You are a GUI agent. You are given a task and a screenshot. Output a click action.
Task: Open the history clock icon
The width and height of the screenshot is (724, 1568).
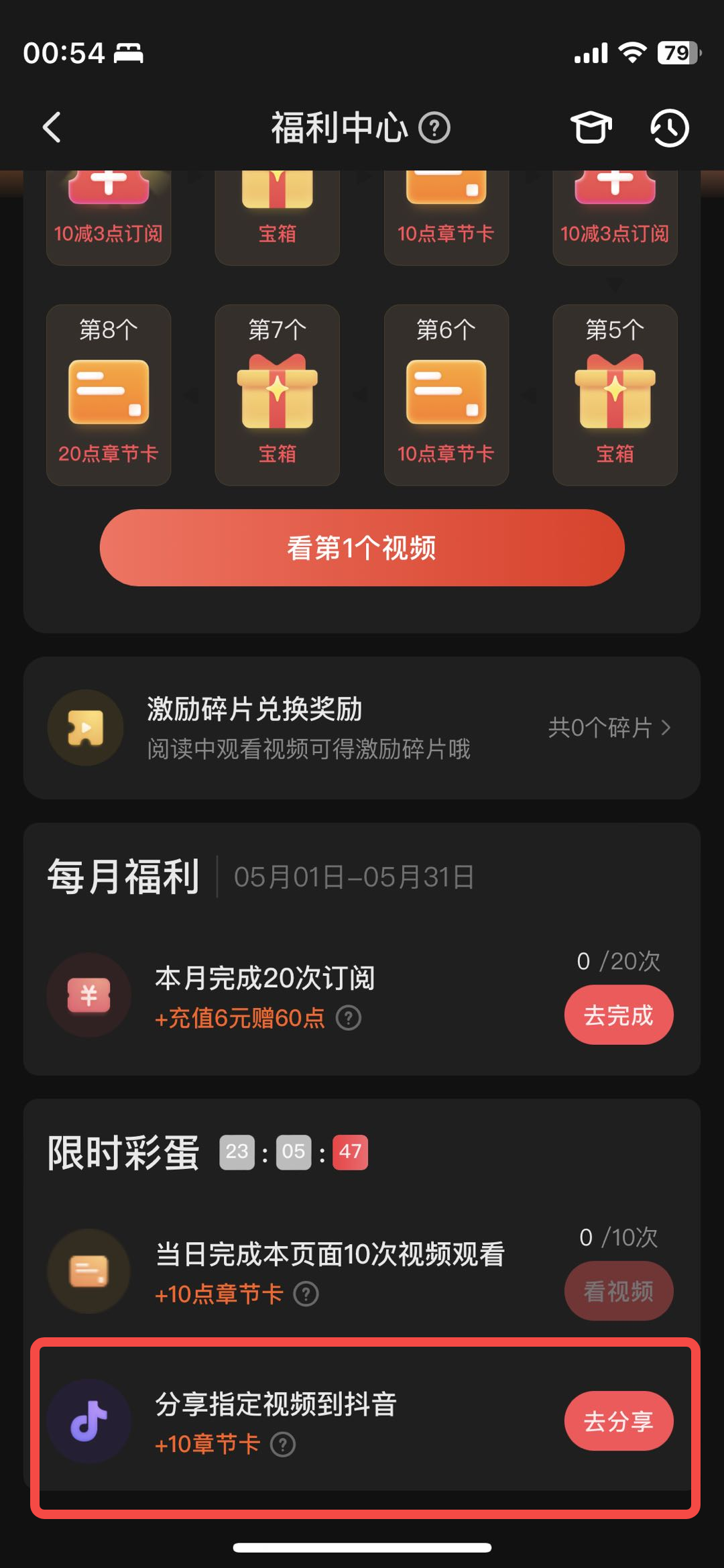tap(669, 127)
